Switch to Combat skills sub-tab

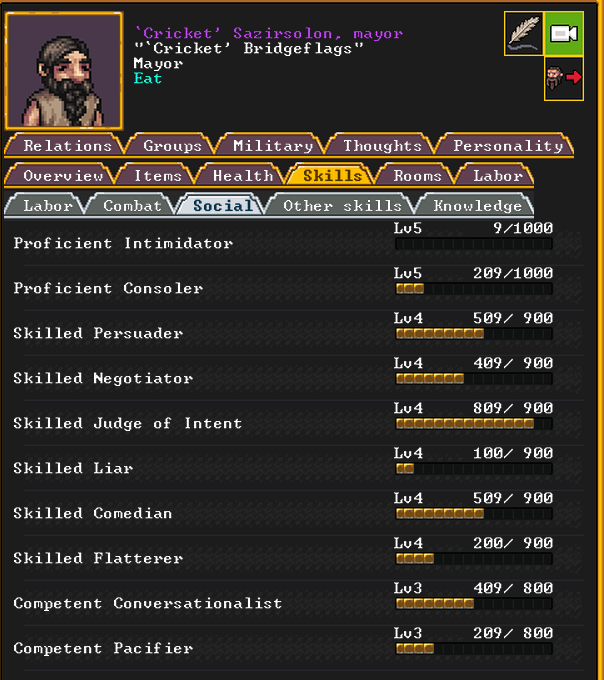[x=132, y=206]
